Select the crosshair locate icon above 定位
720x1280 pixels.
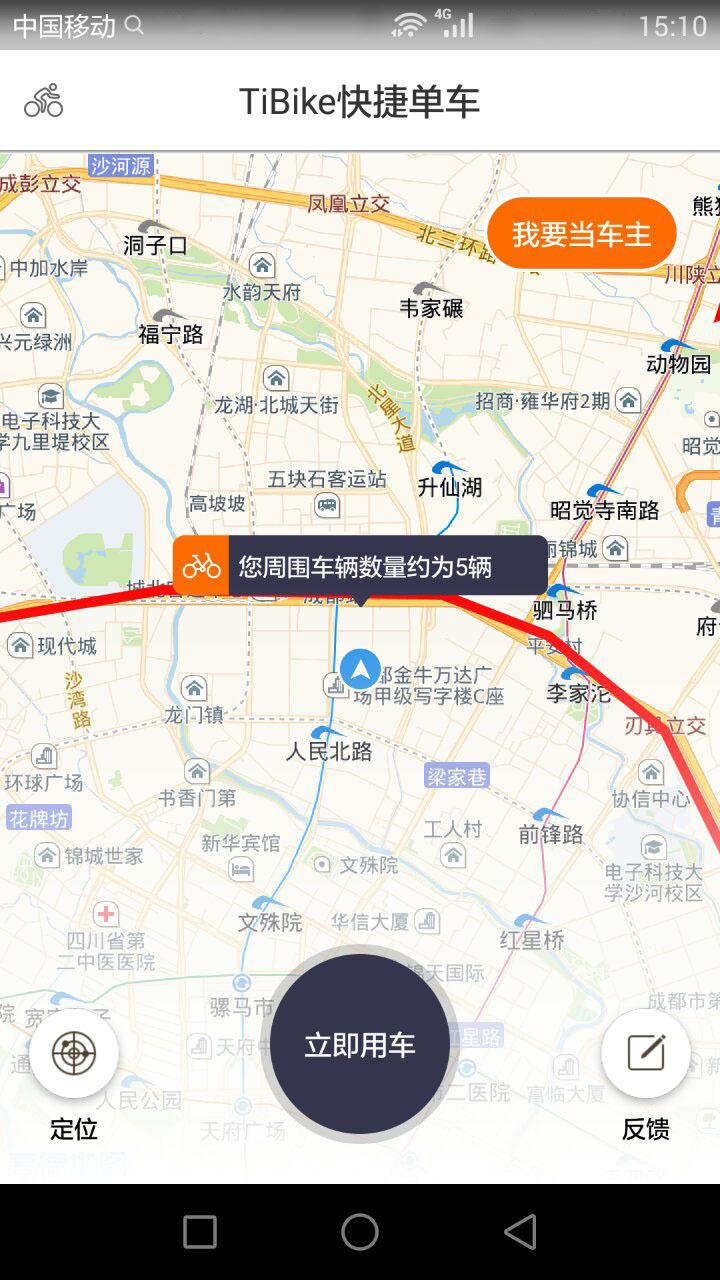click(x=73, y=1052)
